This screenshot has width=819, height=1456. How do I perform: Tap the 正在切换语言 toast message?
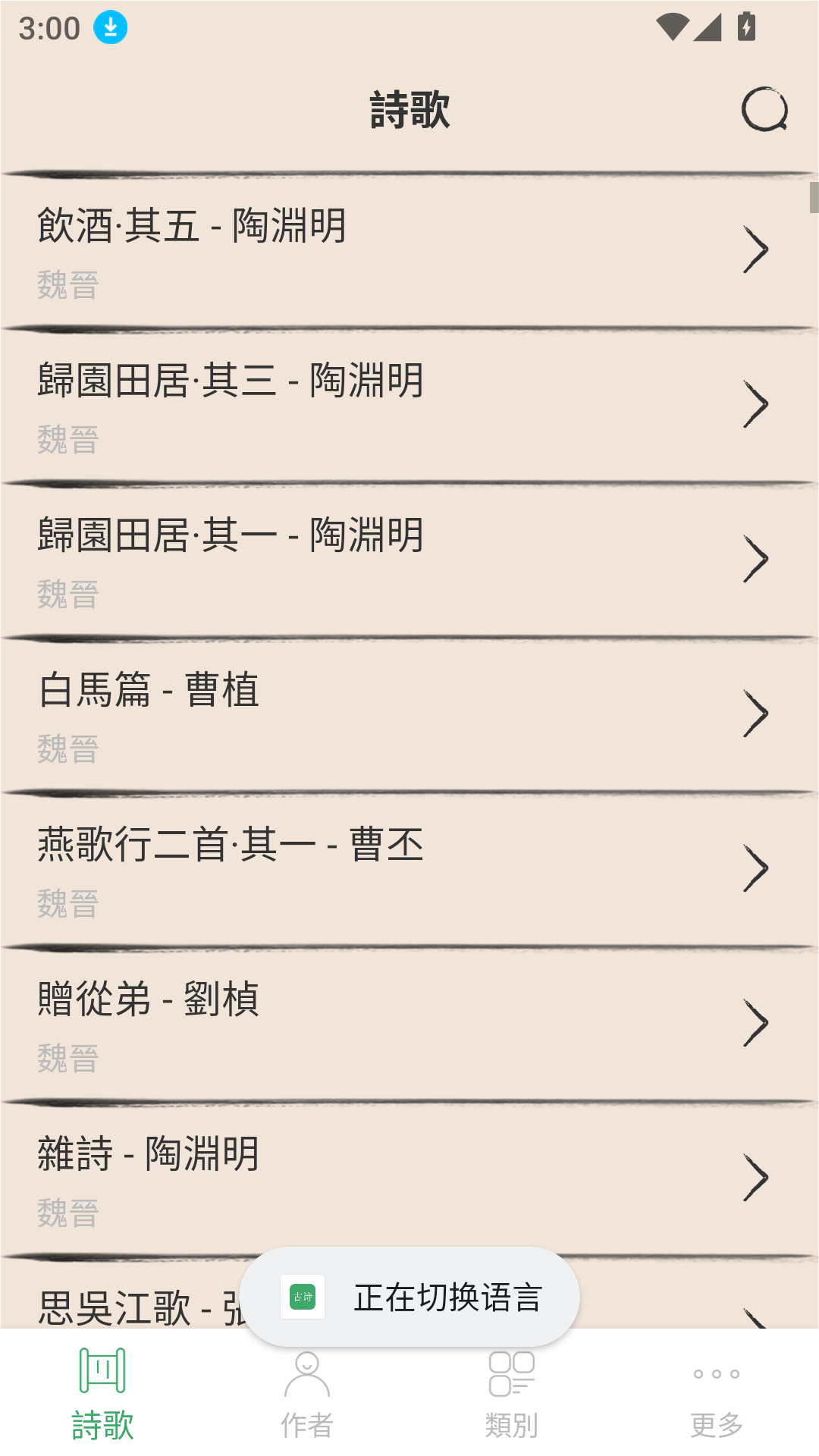[x=447, y=1297]
